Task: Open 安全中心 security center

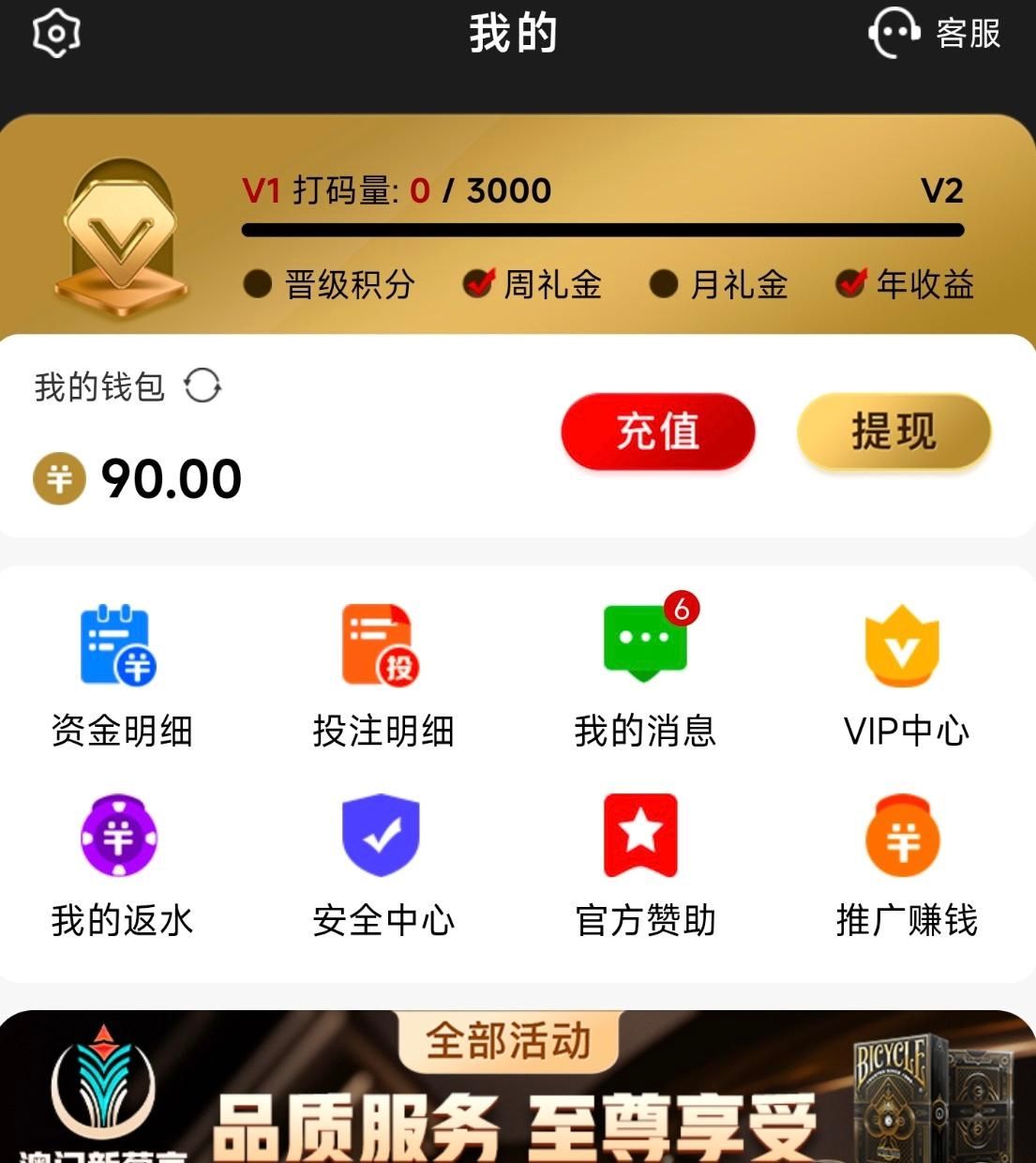Action: click(x=383, y=865)
